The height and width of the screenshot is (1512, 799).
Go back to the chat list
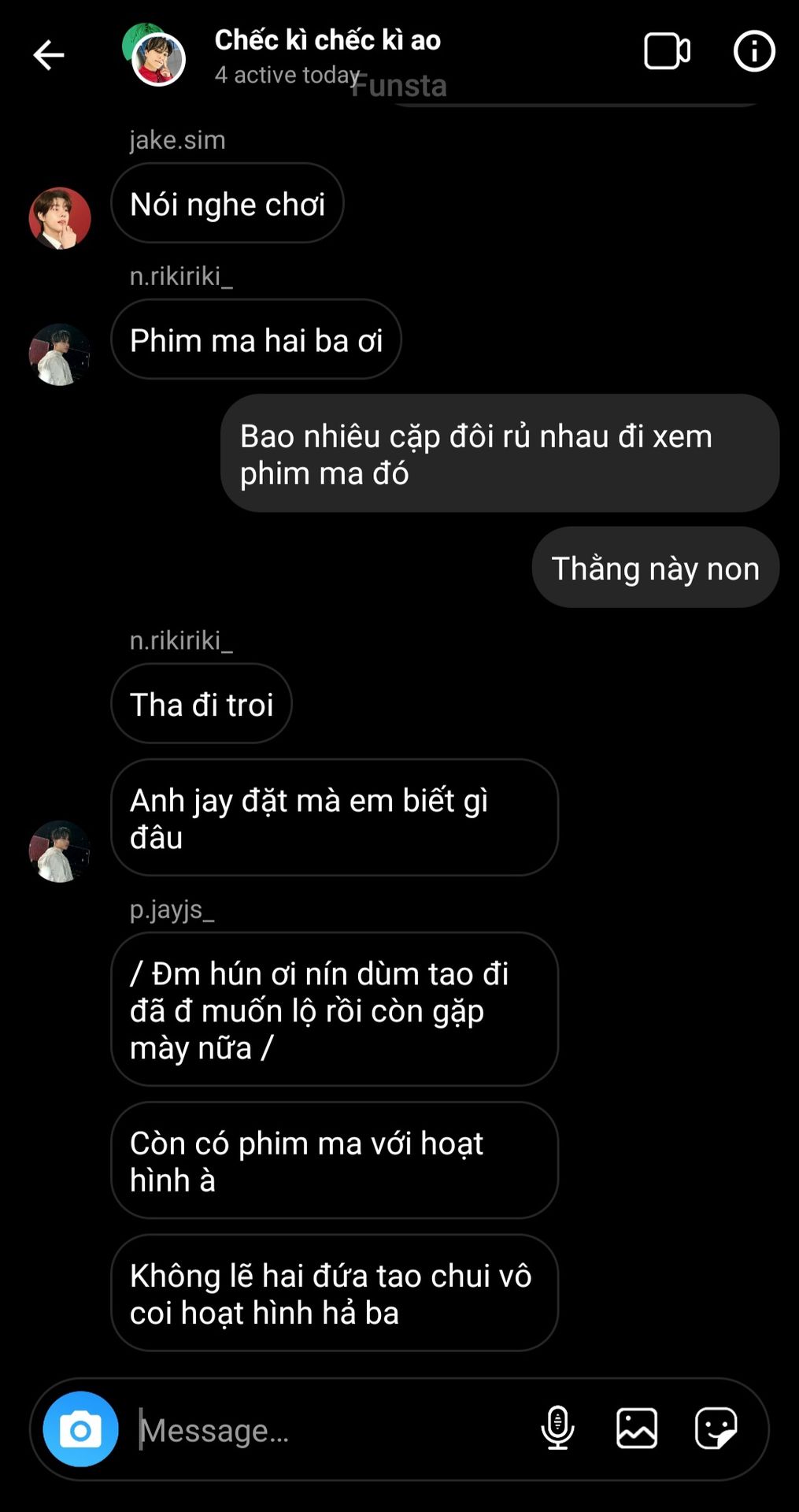point(49,55)
